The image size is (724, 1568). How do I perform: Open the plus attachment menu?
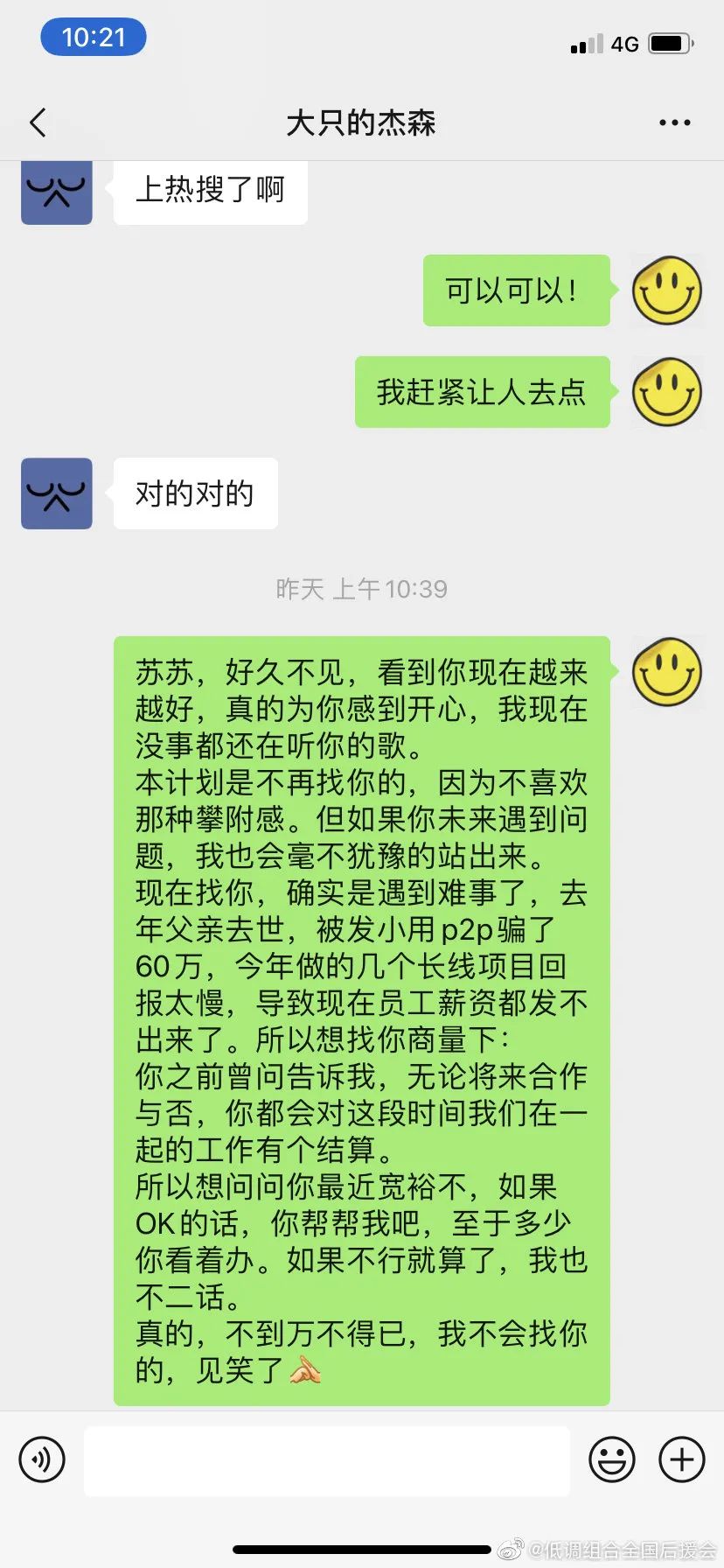pos(681,1459)
